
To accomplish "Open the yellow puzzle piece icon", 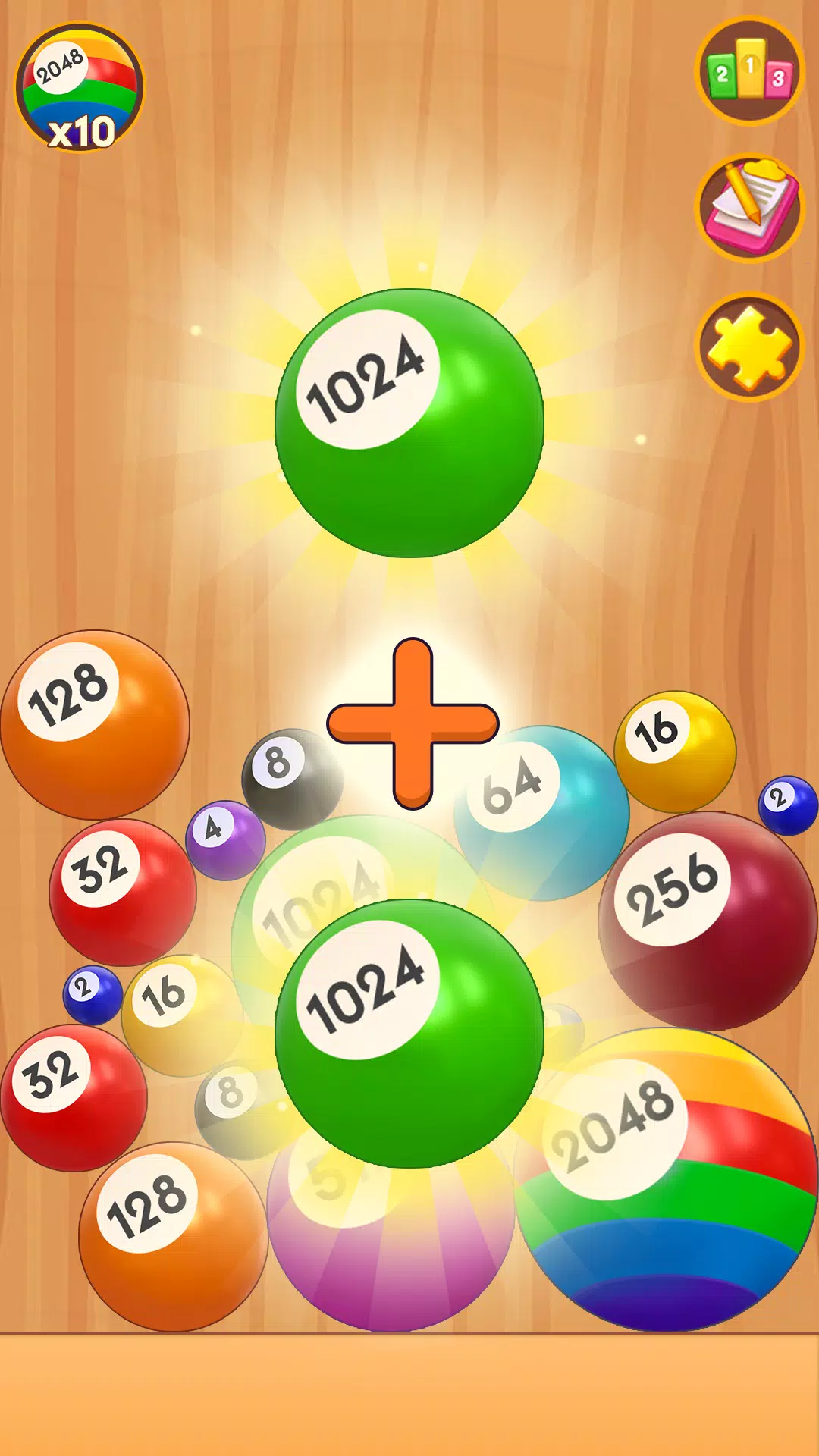I will click(x=749, y=347).
